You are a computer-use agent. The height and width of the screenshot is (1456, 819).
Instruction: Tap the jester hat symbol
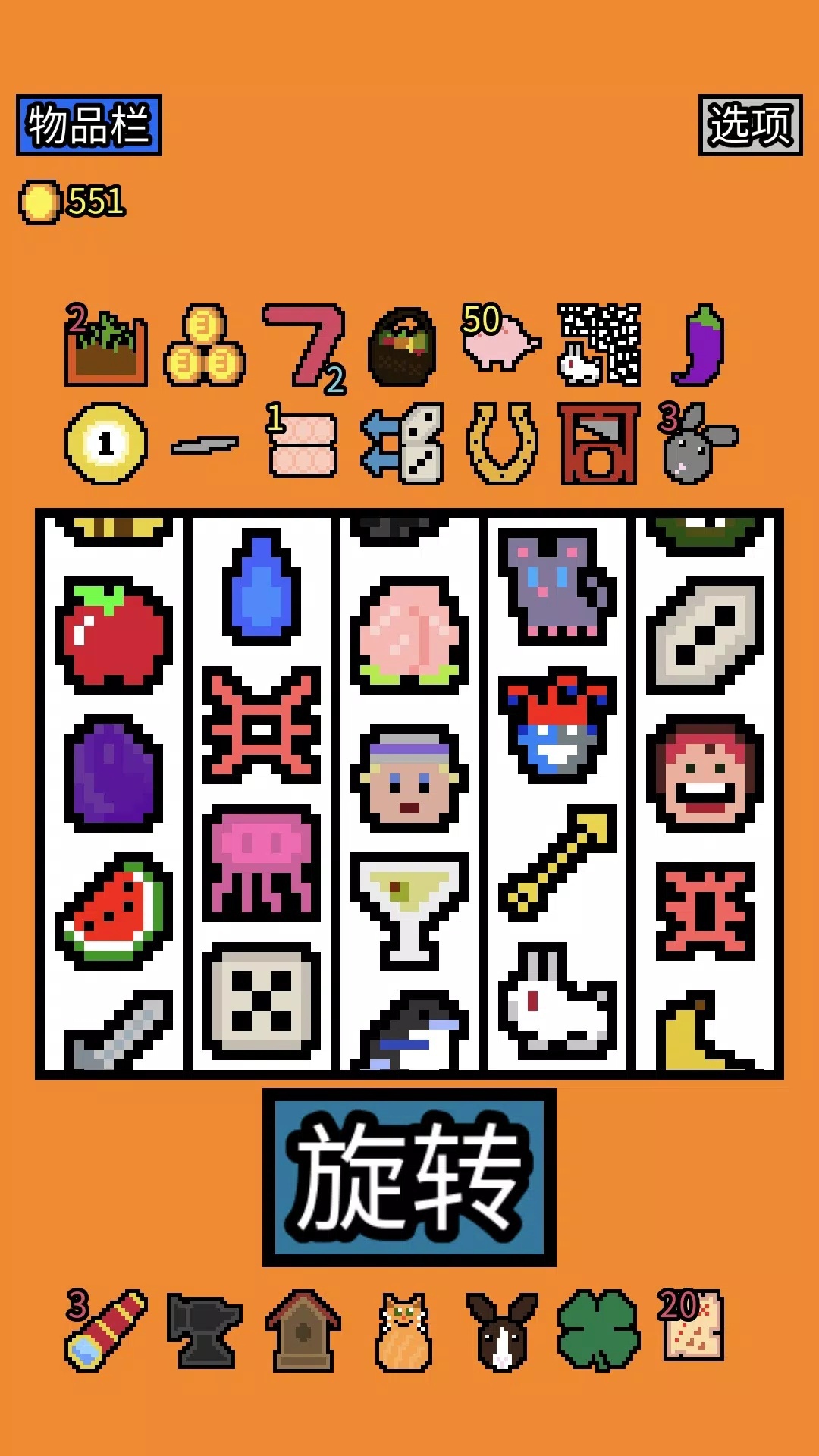(557, 725)
